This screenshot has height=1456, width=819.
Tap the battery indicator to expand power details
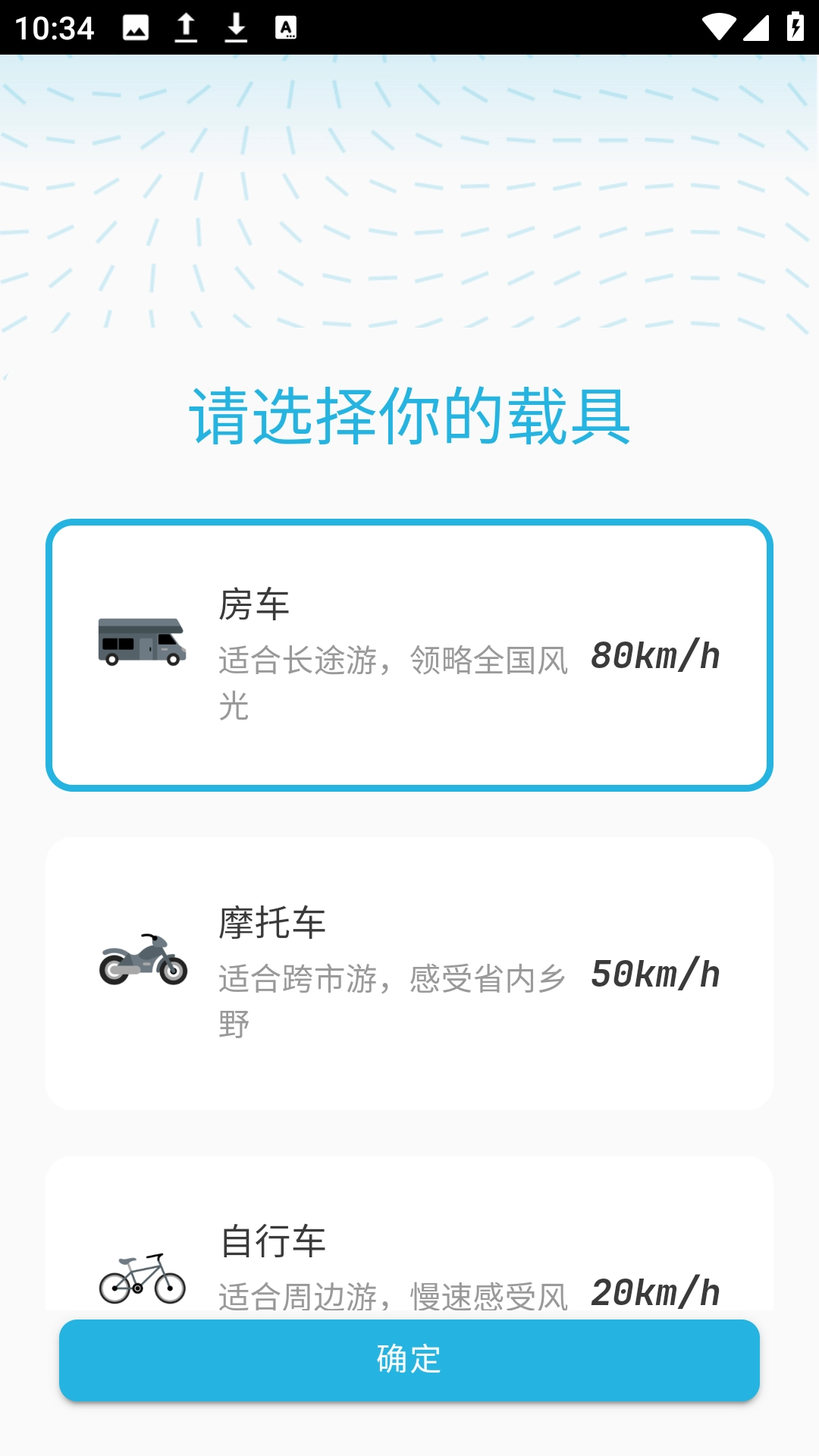pos(794,27)
